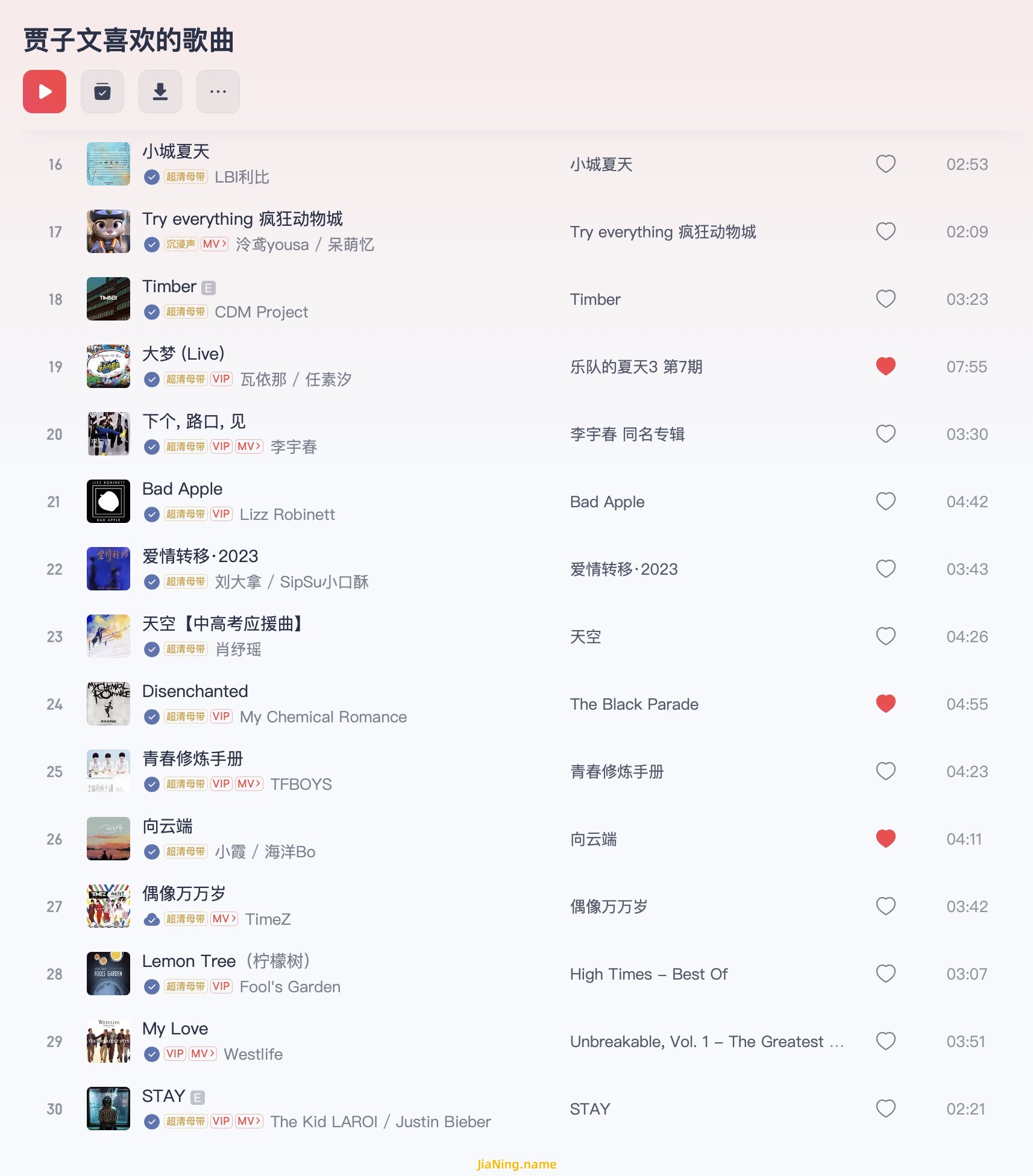The width and height of the screenshot is (1033, 1176).
Task: Unlike the song 向云端
Action: 885,839
